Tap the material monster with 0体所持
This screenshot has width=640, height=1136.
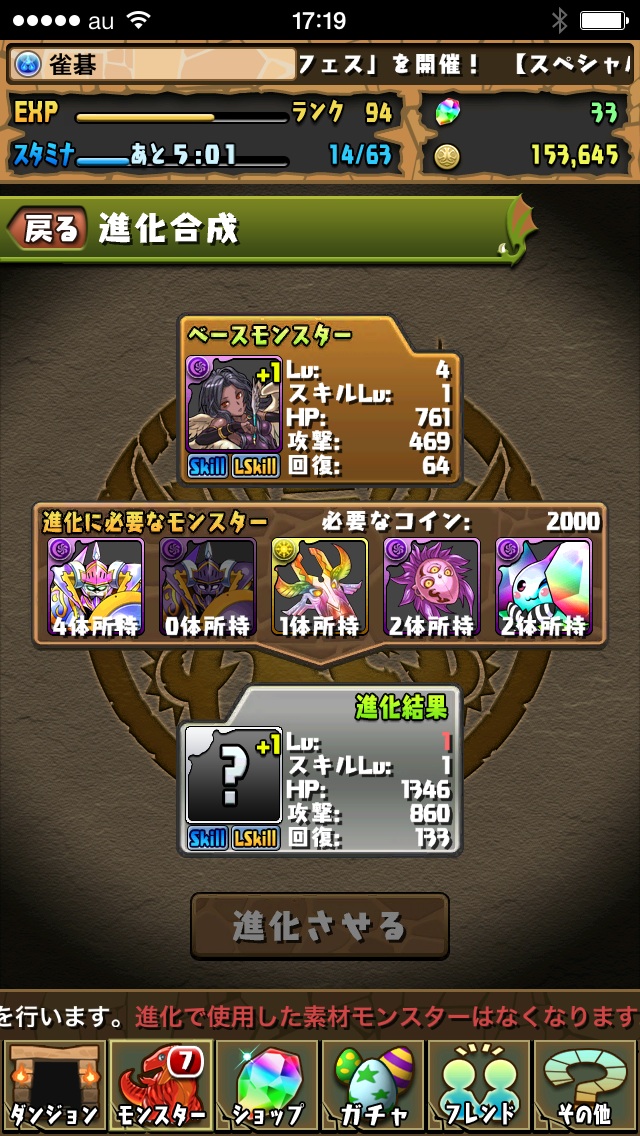click(x=208, y=587)
